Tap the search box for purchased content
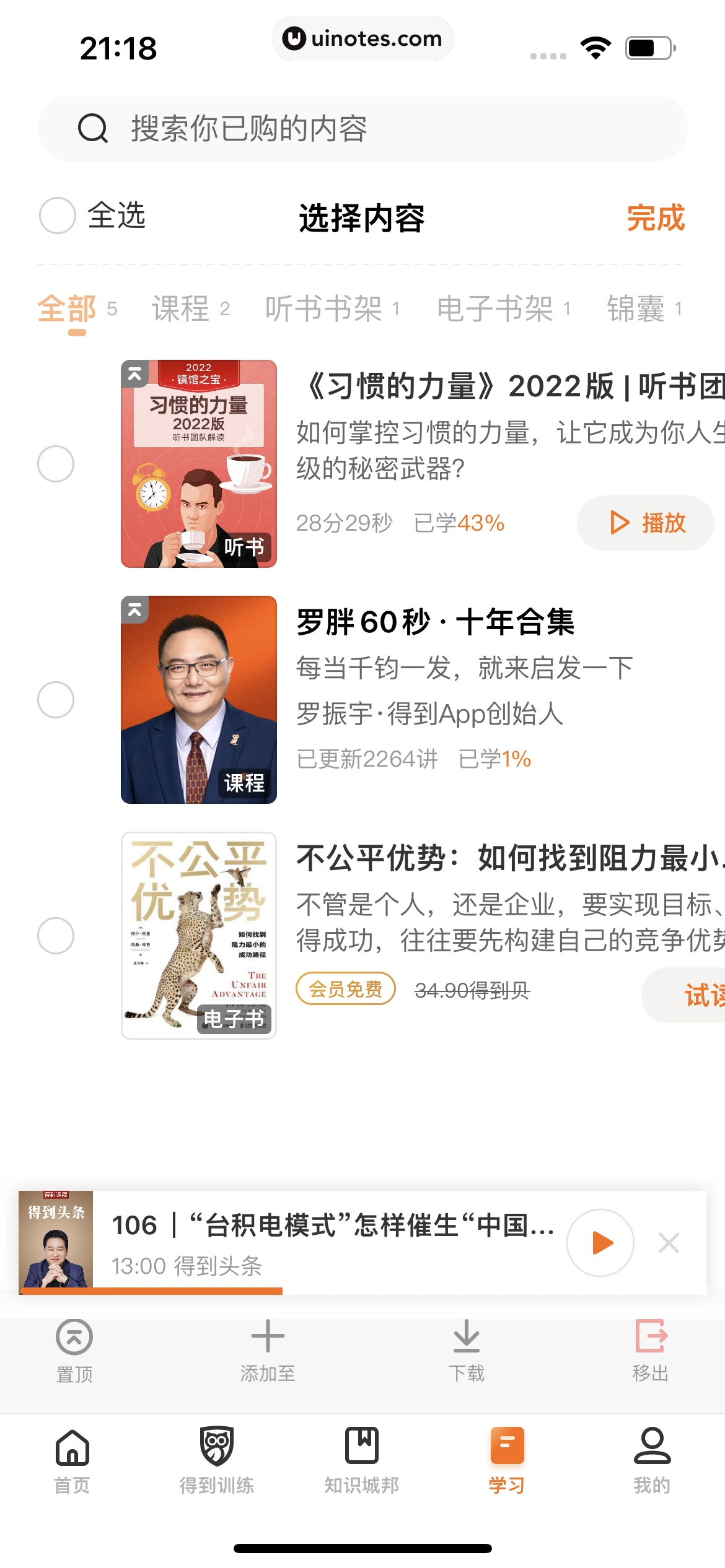Viewport: 725px width, 1568px height. [x=362, y=128]
